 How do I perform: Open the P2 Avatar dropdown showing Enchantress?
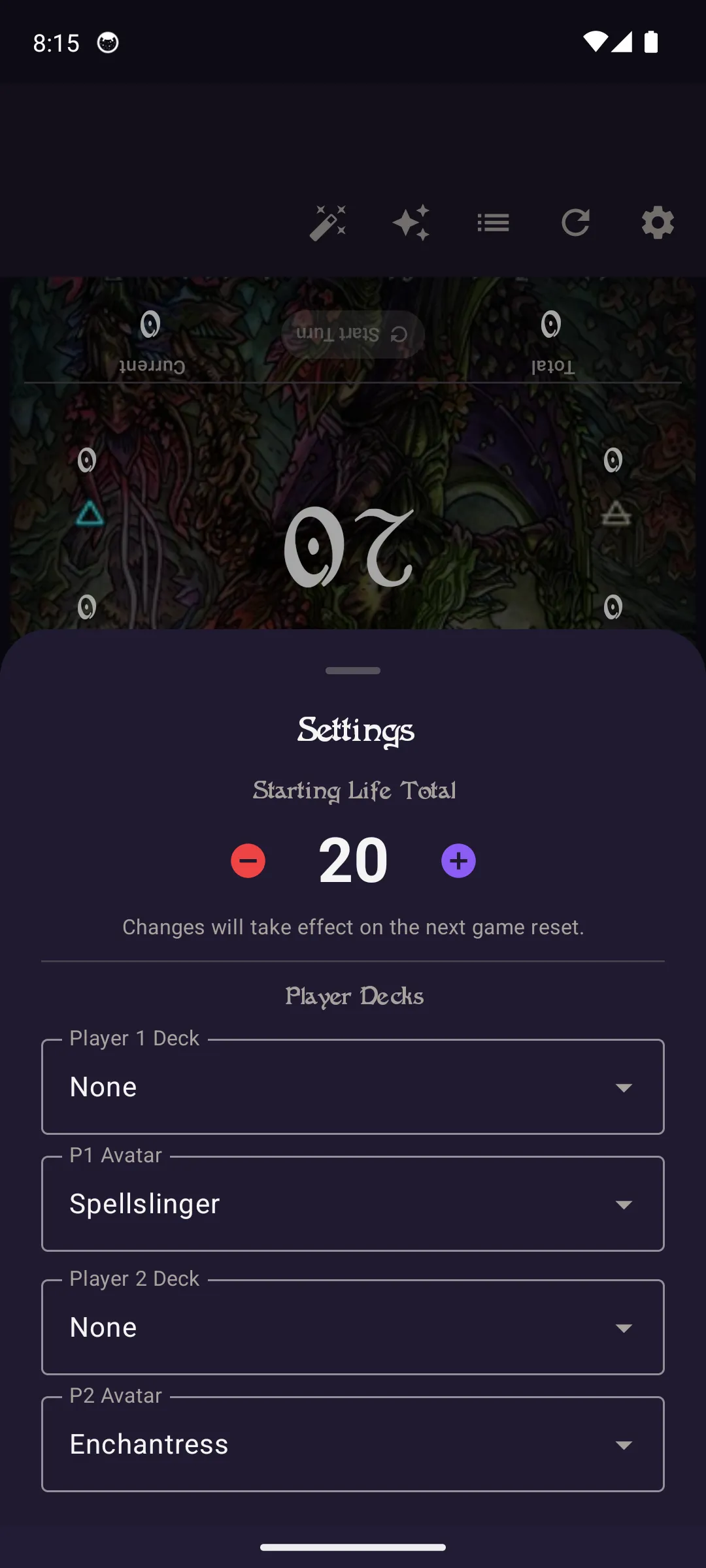click(x=353, y=1444)
